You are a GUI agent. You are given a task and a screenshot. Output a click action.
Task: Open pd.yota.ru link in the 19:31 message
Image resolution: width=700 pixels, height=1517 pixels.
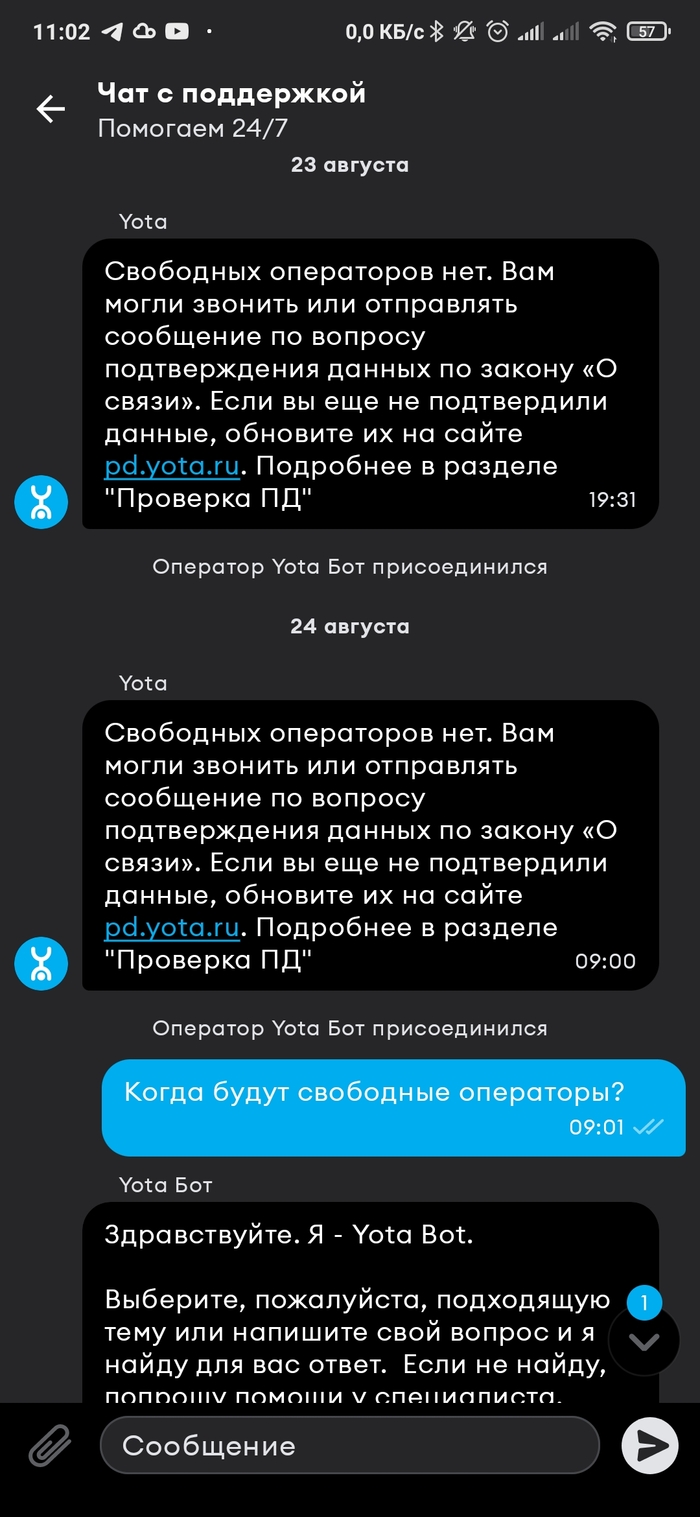point(172,466)
